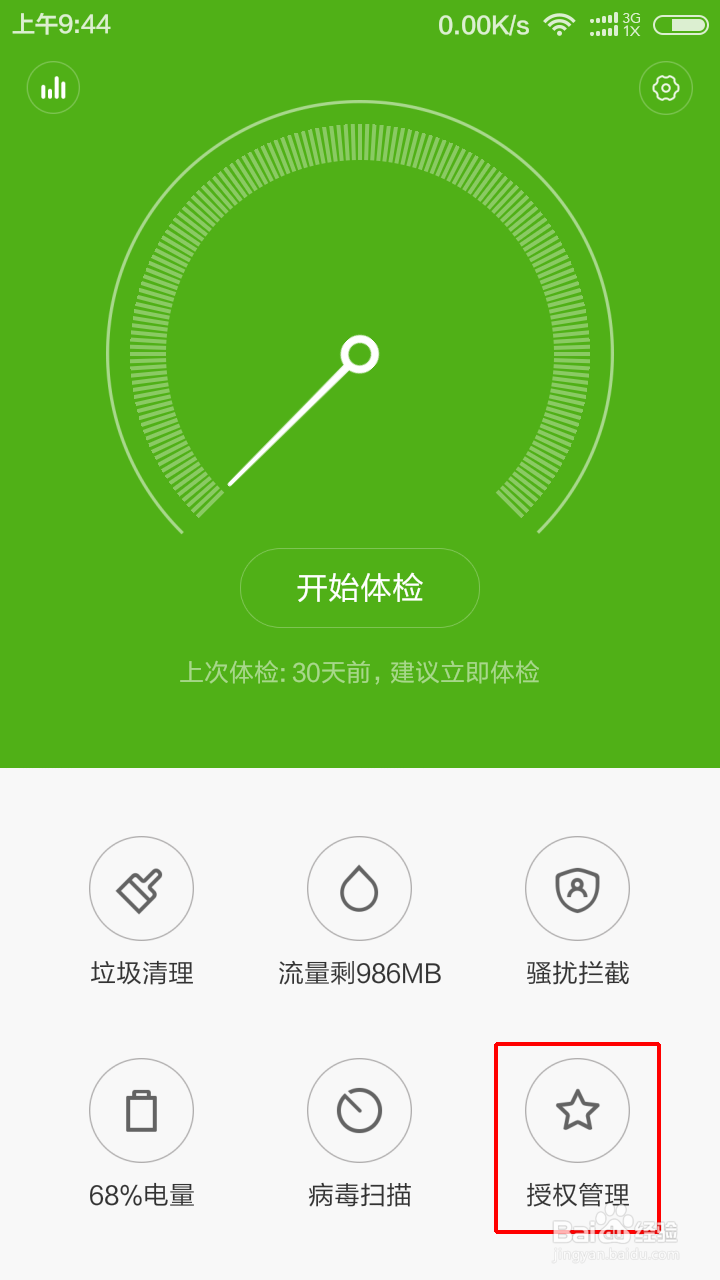The height and width of the screenshot is (1280, 720).
Task: Tap the clock dial icon above 病毒扫描
Action: tap(359, 1110)
